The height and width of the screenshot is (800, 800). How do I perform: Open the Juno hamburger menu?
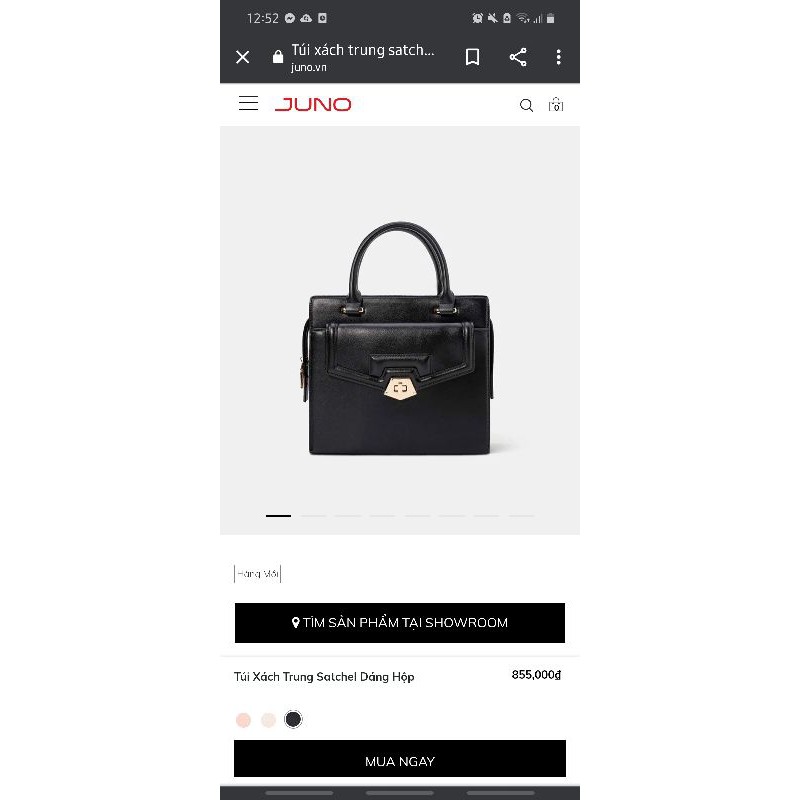coord(248,104)
